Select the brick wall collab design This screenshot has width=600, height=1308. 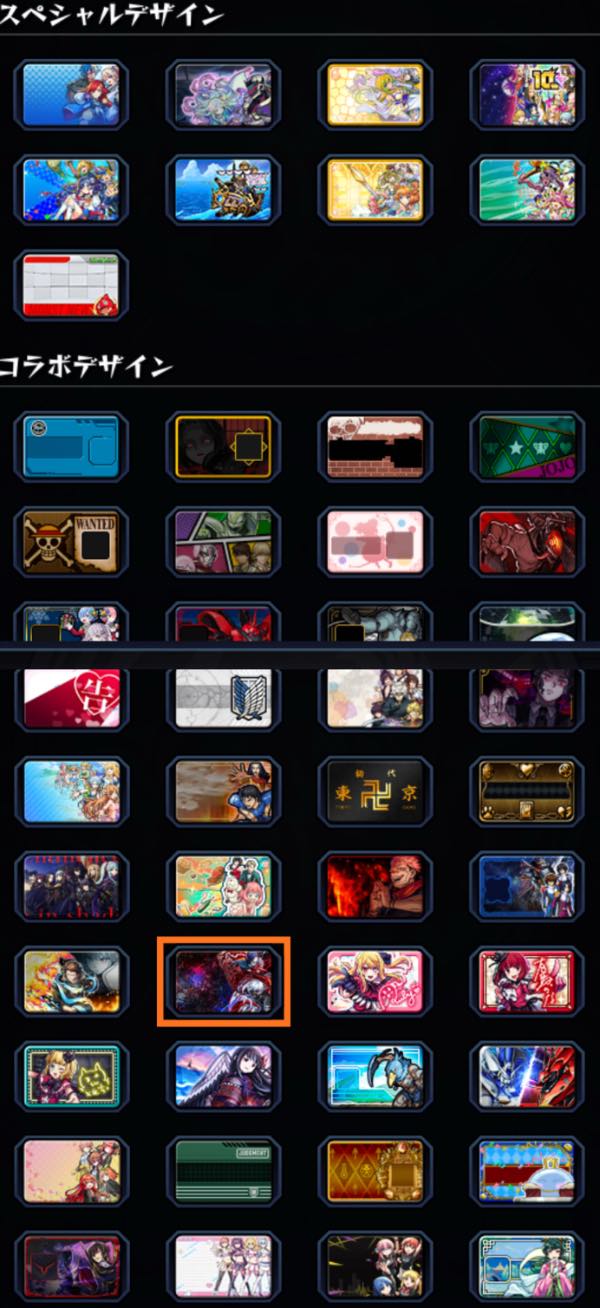tap(375, 446)
